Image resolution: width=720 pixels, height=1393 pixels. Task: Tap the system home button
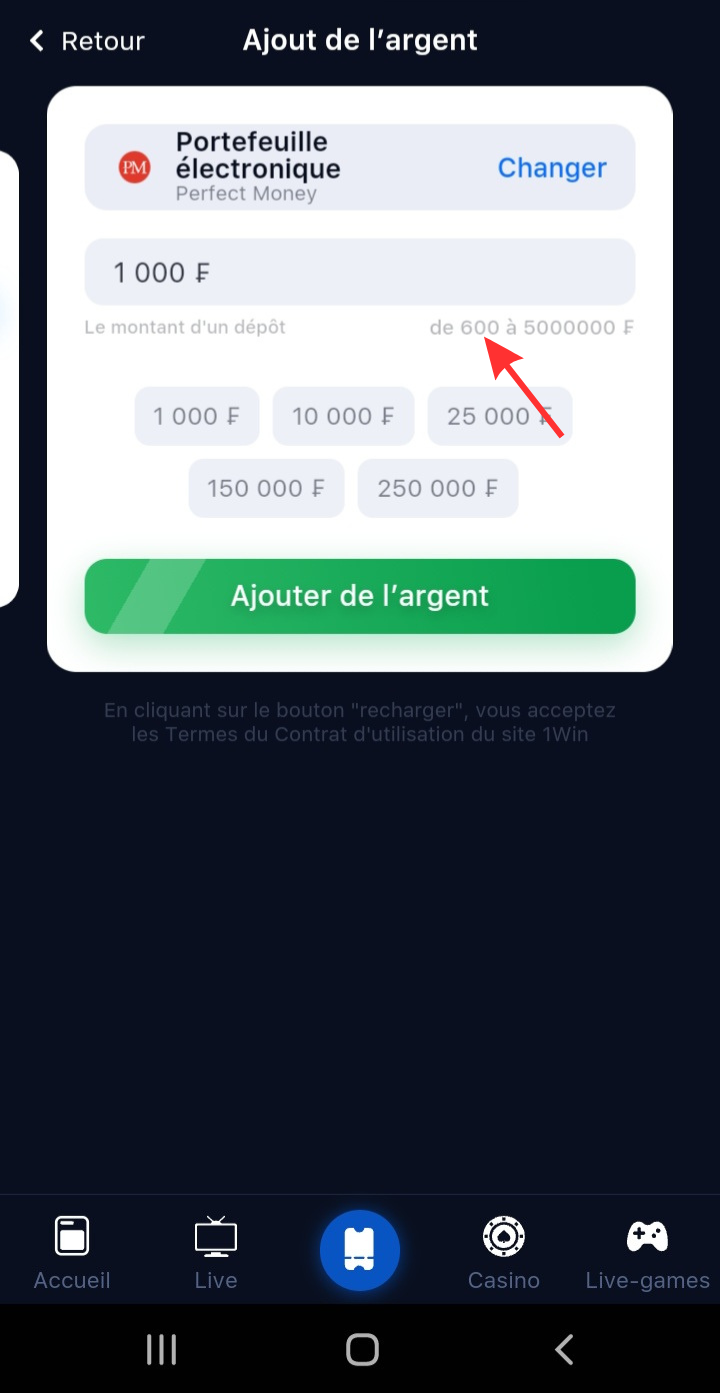[x=362, y=1350]
